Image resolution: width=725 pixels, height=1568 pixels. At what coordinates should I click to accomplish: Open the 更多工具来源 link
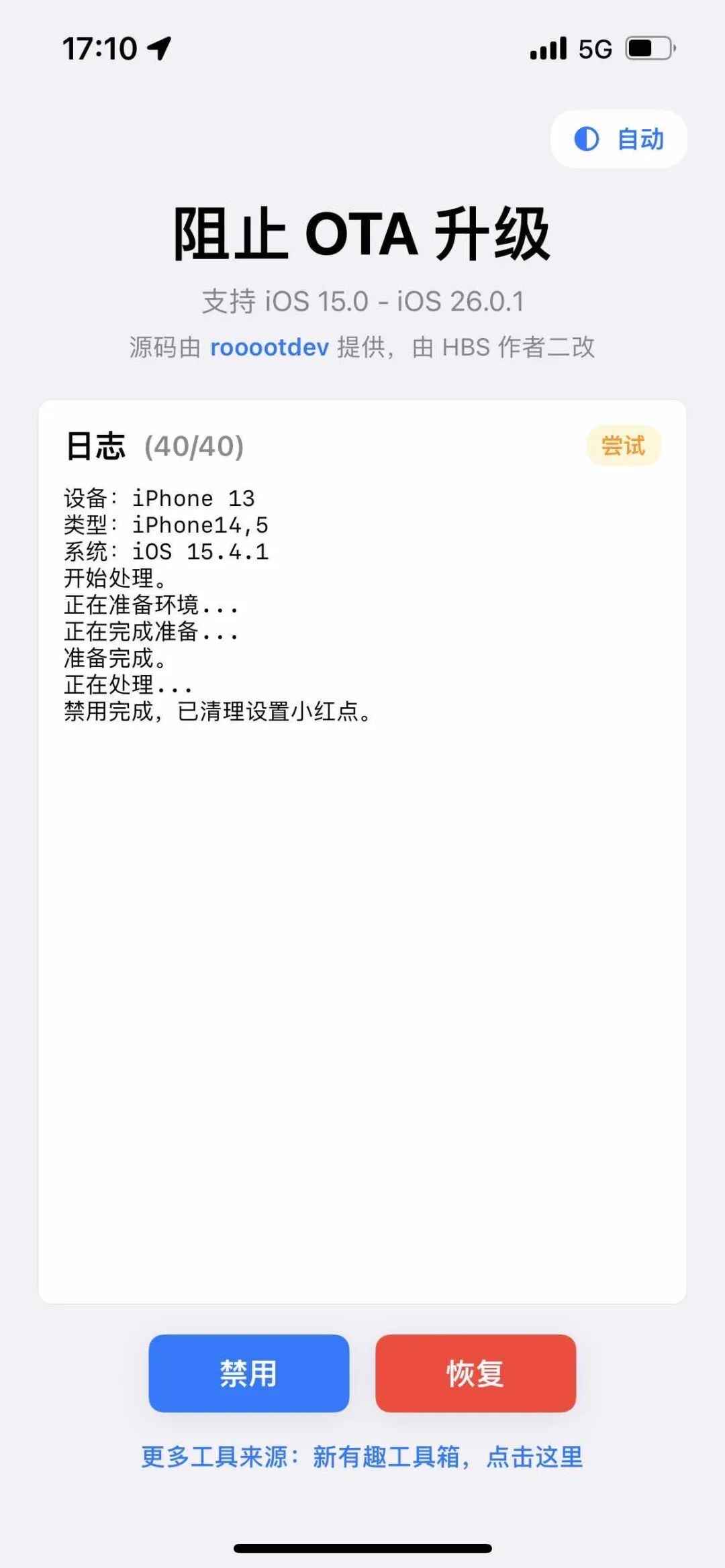362,1457
